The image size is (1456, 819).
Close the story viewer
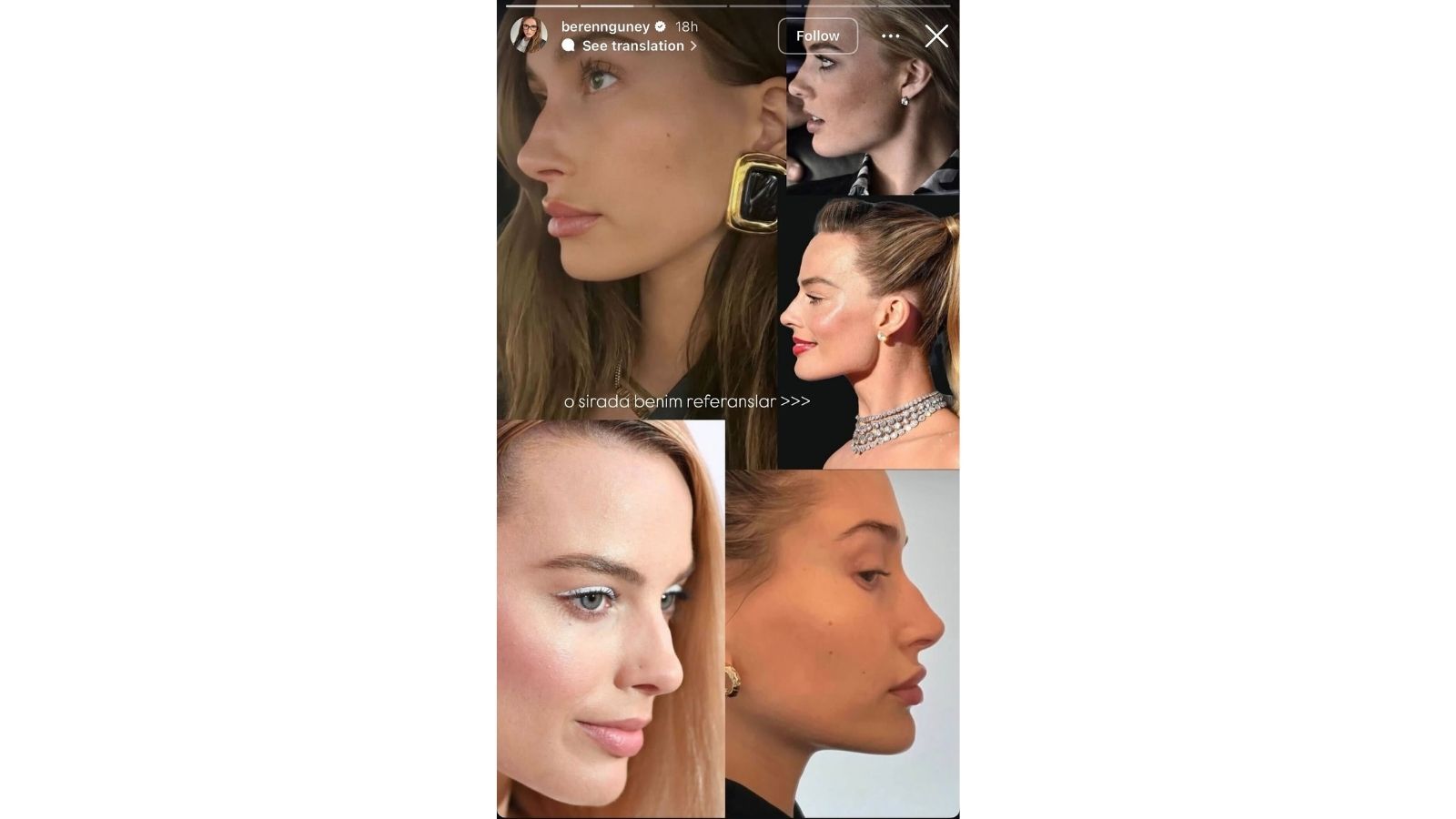click(936, 36)
